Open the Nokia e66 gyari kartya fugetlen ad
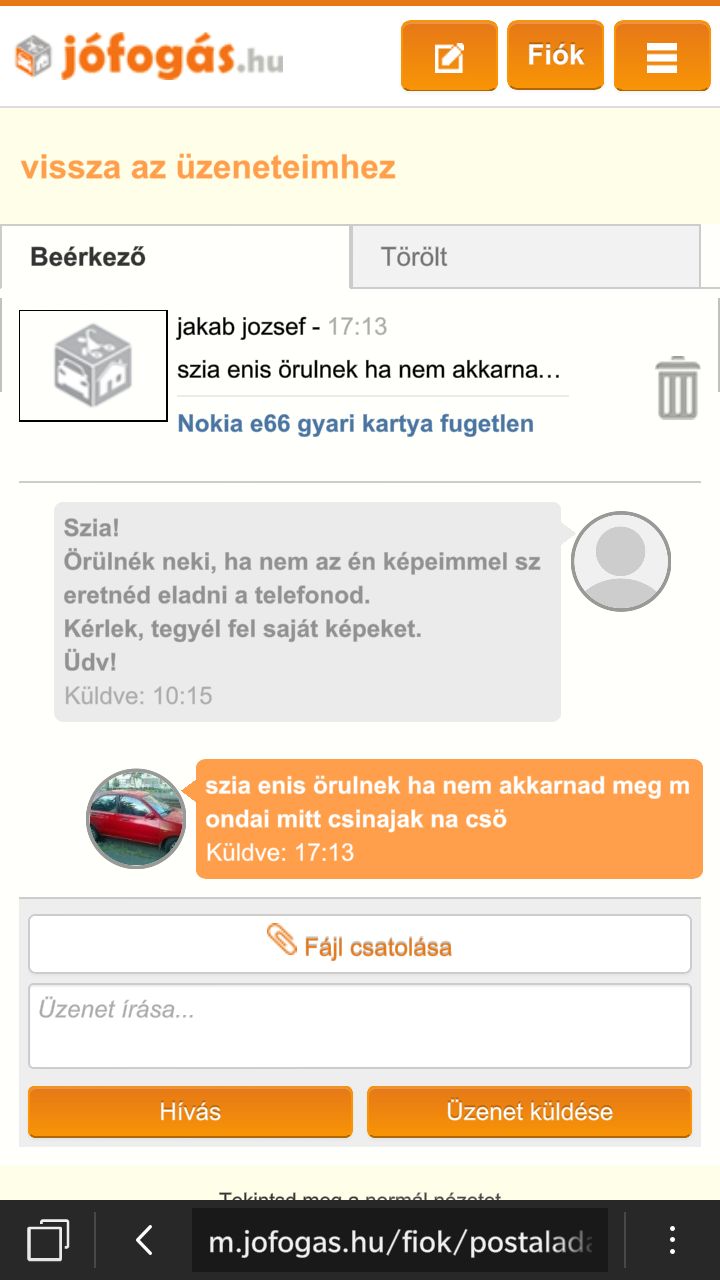 tap(355, 423)
